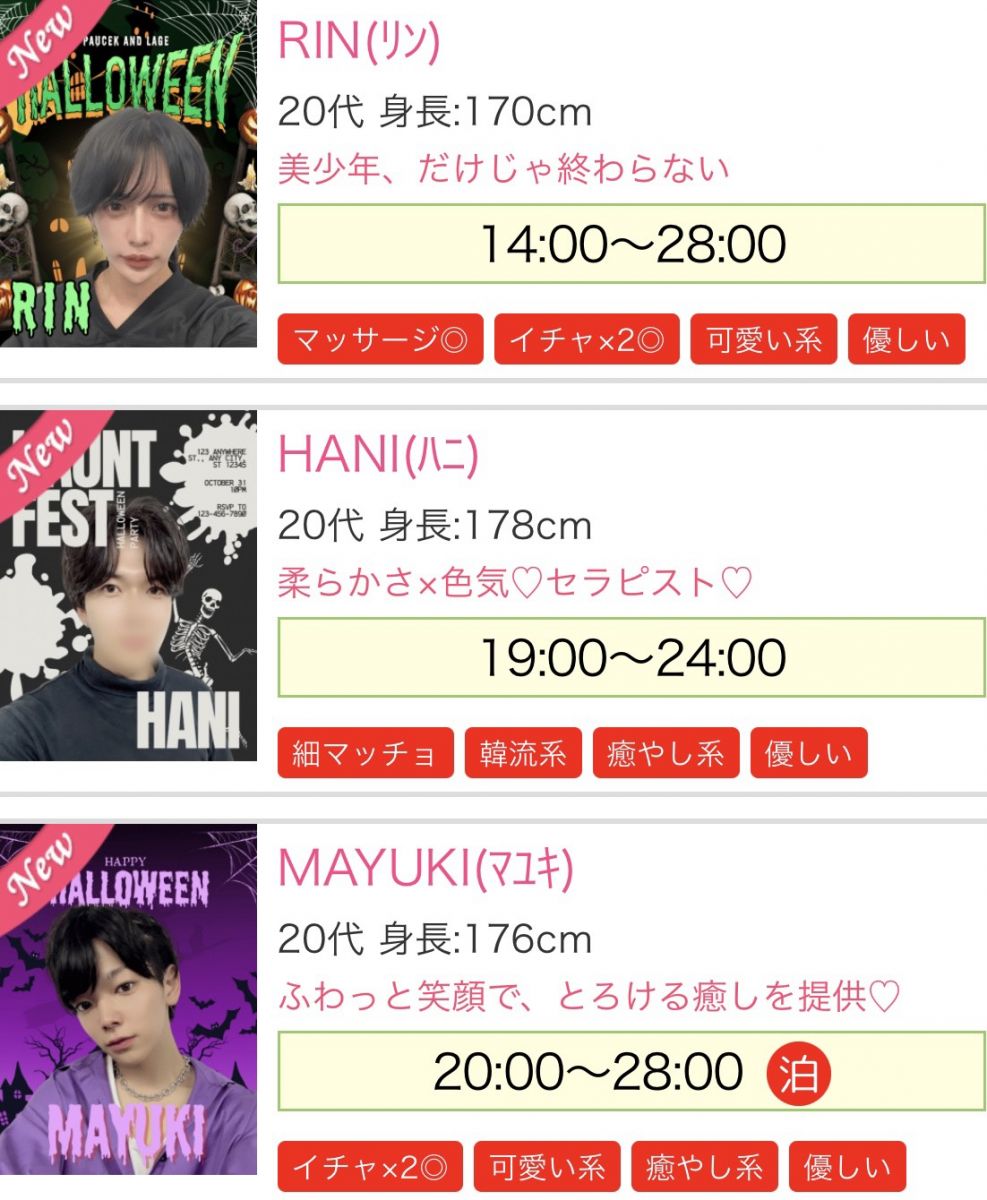Select the 韓流系 tag under HANI
The width and height of the screenshot is (987, 1200).
523,753
